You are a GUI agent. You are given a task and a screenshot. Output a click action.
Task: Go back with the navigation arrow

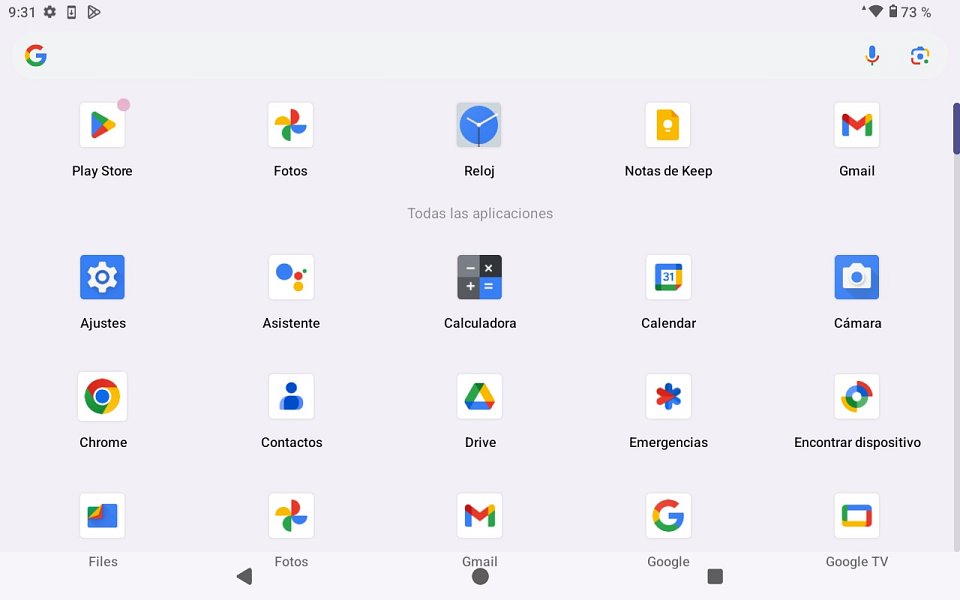click(244, 576)
